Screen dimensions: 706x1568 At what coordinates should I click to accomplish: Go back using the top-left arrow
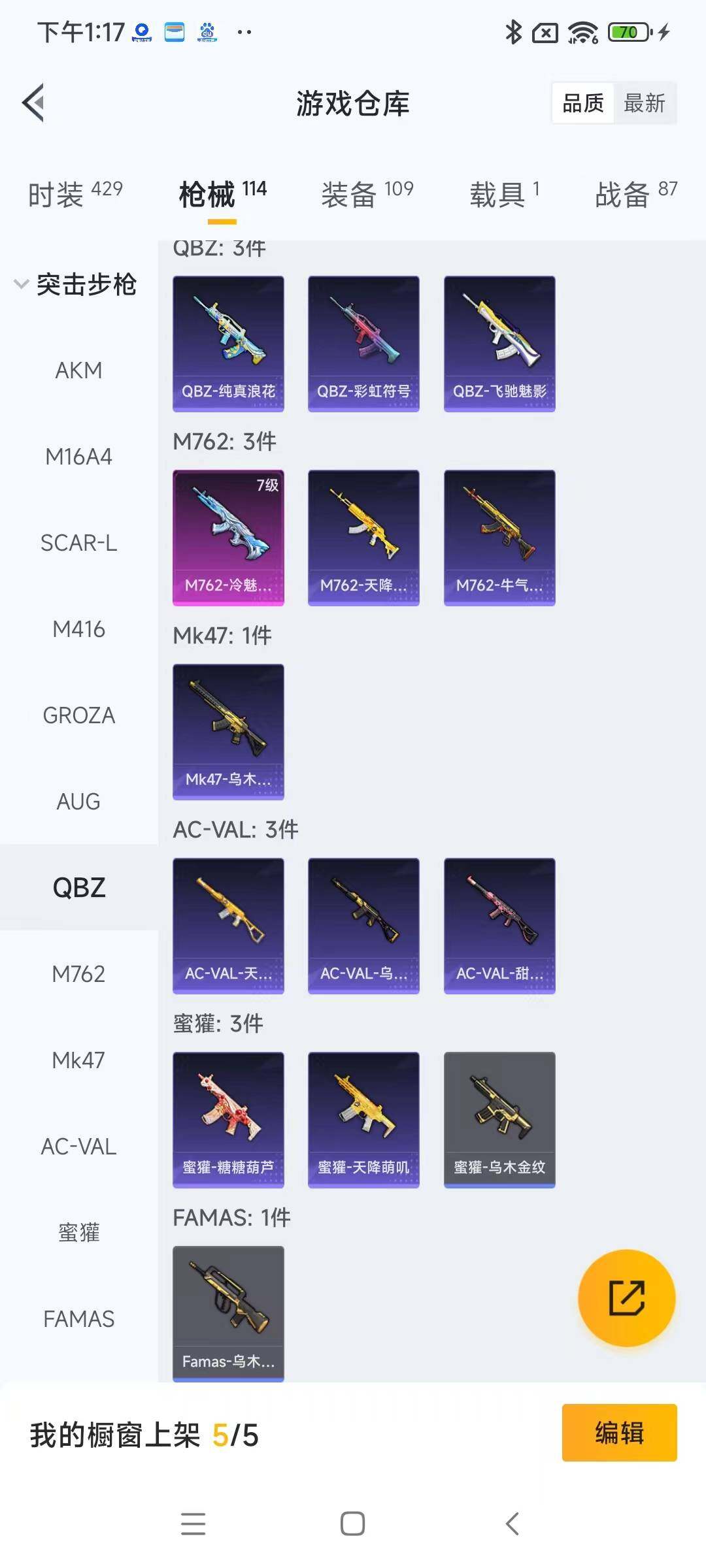pos(34,103)
